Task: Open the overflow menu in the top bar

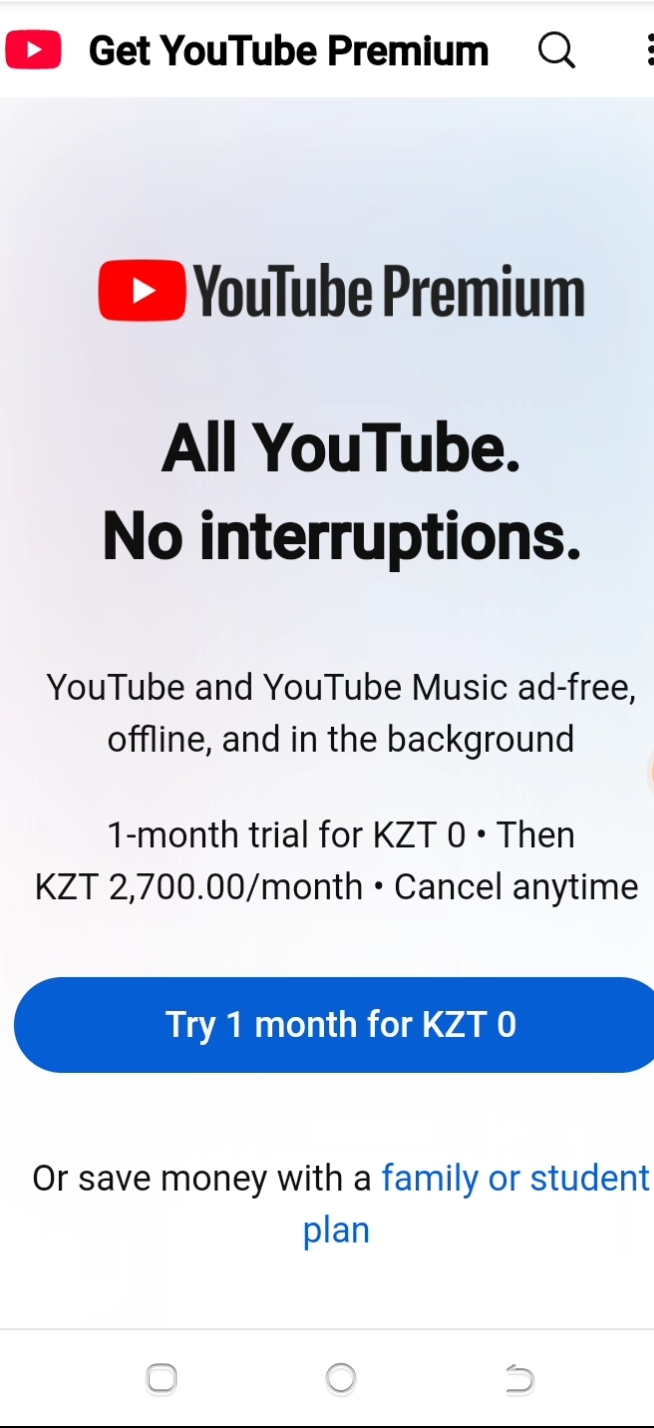Action: click(648, 49)
